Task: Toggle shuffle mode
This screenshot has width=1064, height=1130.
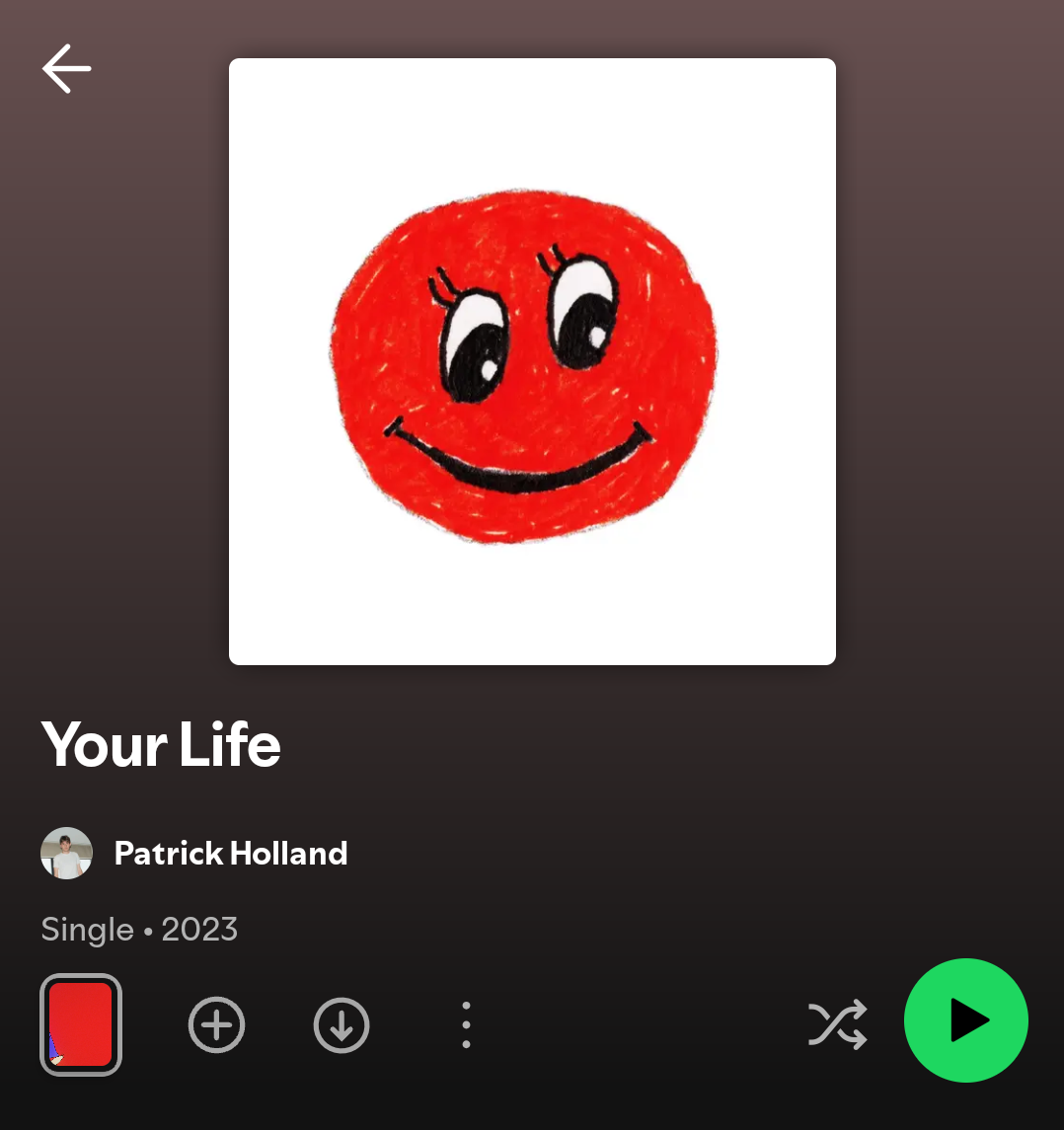Action: coord(837,1023)
